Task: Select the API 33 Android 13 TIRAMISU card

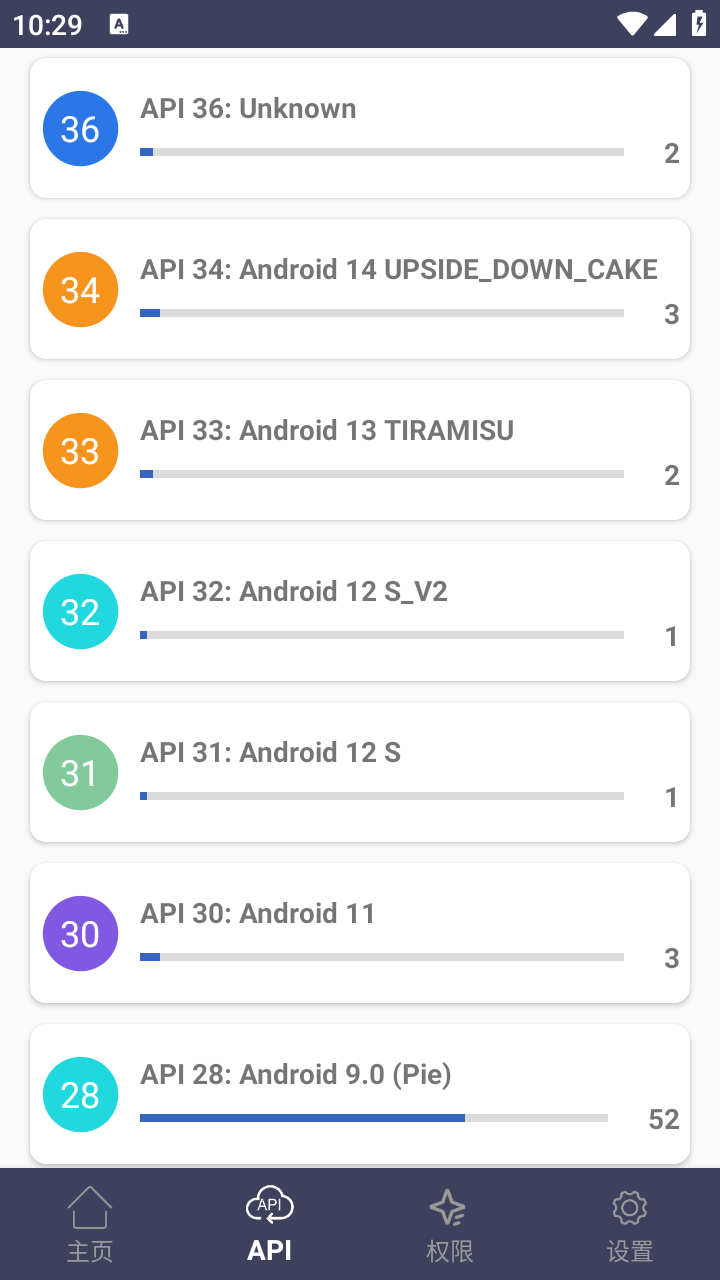Action: (x=360, y=450)
